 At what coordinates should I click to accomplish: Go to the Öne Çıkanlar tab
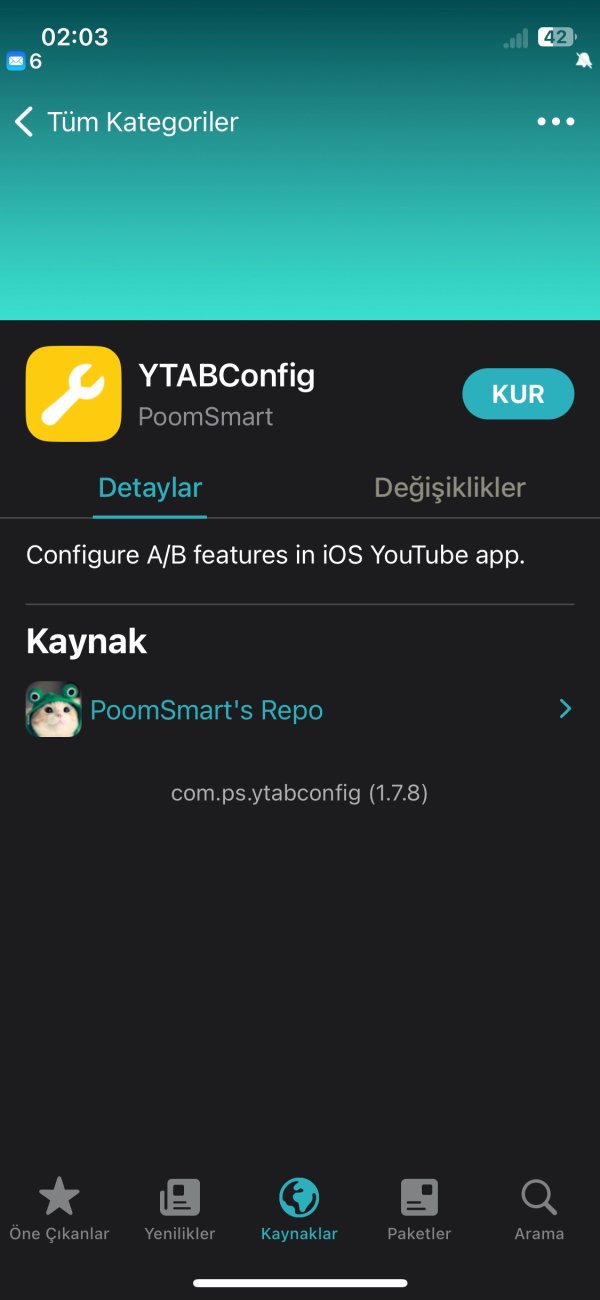click(x=59, y=1208)
